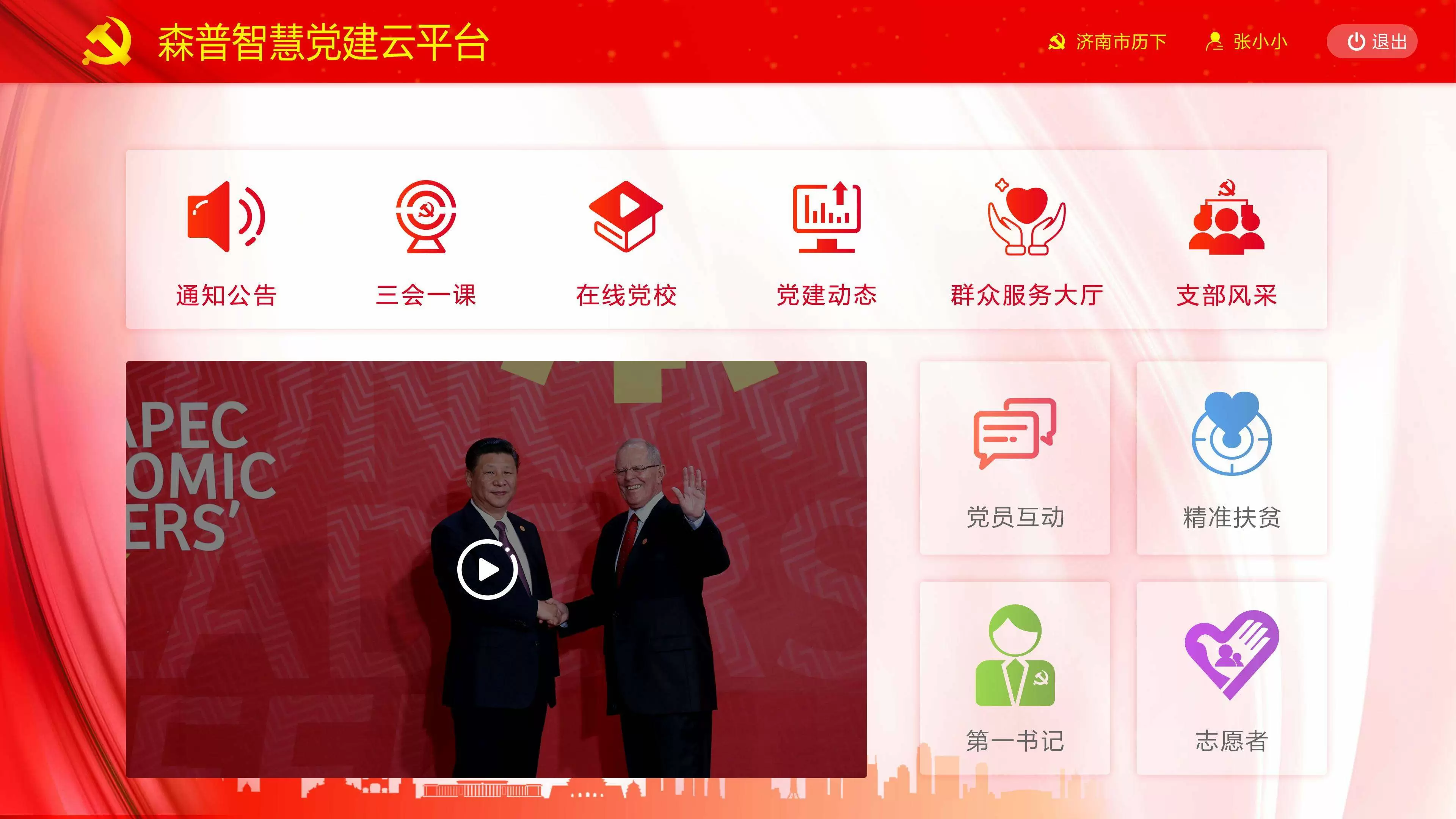Open the 志愿者 volunteer card

click(x=1232, y=678)
